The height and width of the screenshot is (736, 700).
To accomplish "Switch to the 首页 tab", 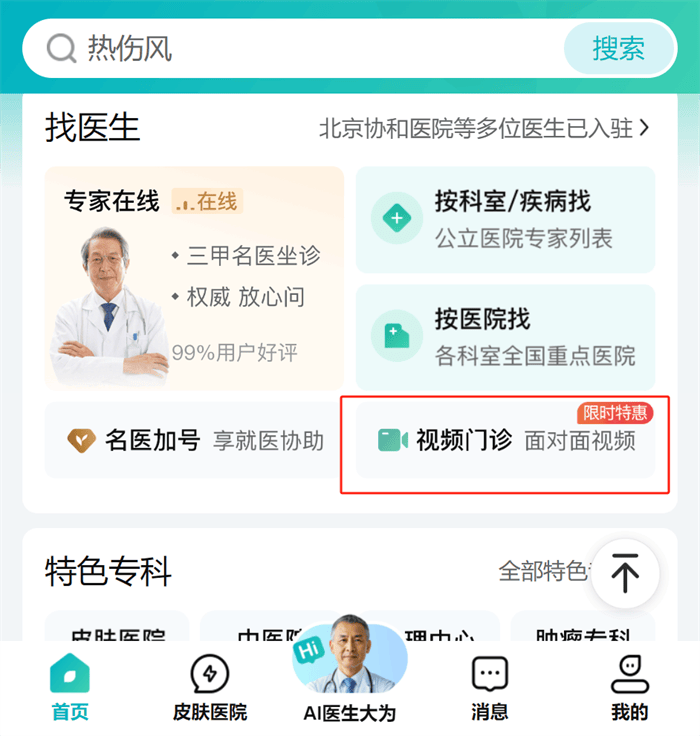I will [70, 688].
